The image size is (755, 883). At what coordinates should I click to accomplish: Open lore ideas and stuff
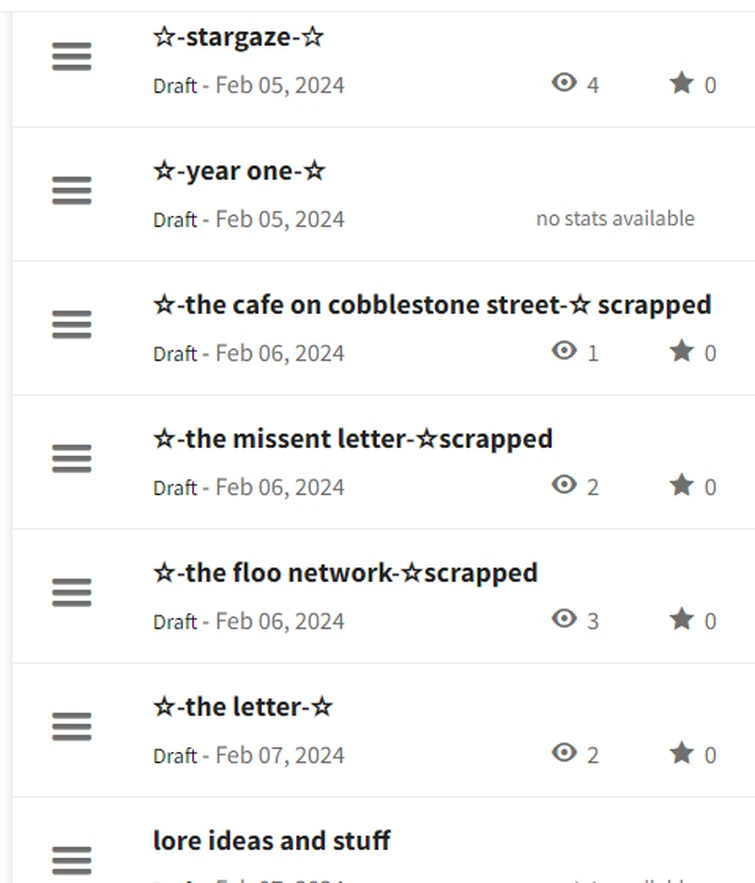pos(271,840)
